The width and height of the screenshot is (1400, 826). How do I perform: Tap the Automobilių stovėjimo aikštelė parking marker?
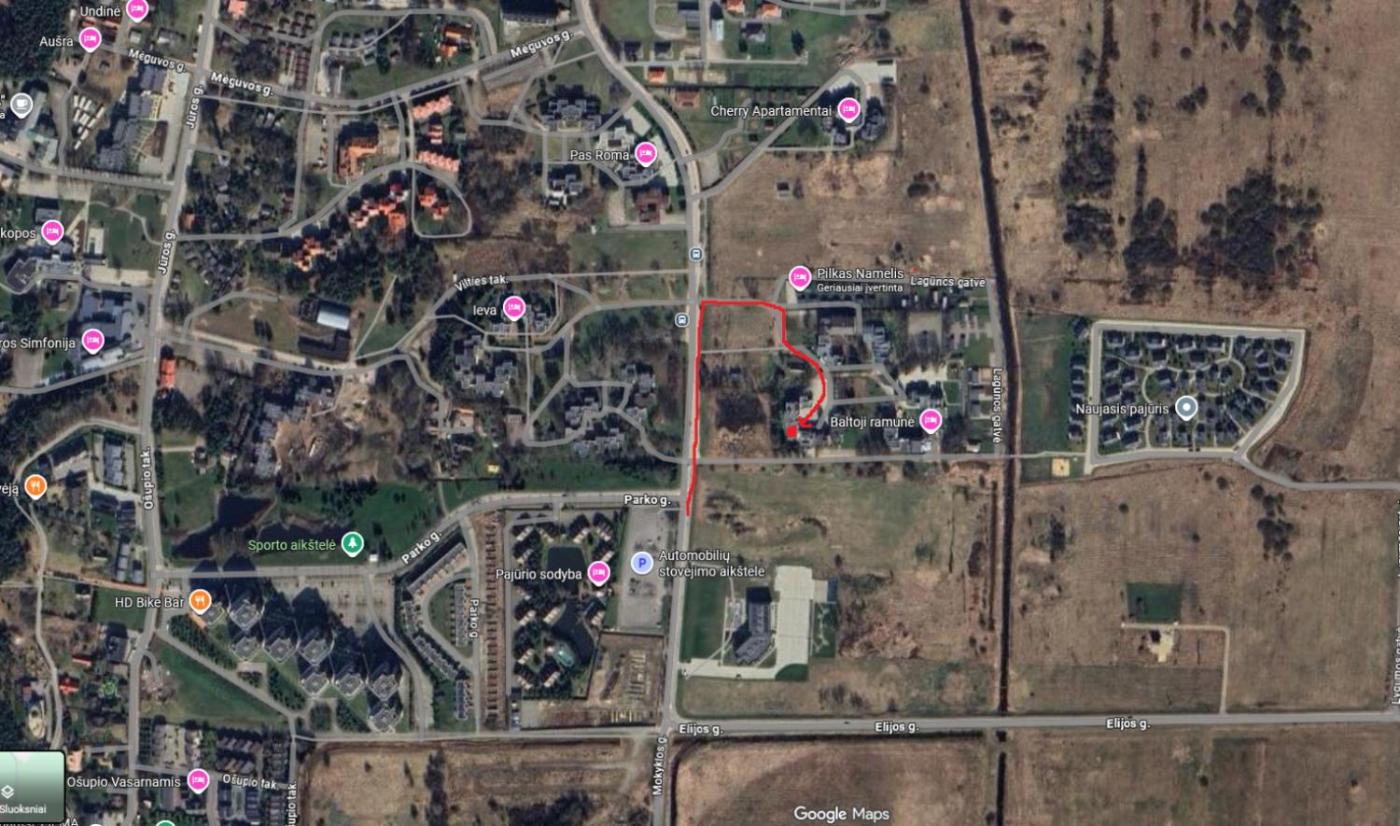pos(641,563)
